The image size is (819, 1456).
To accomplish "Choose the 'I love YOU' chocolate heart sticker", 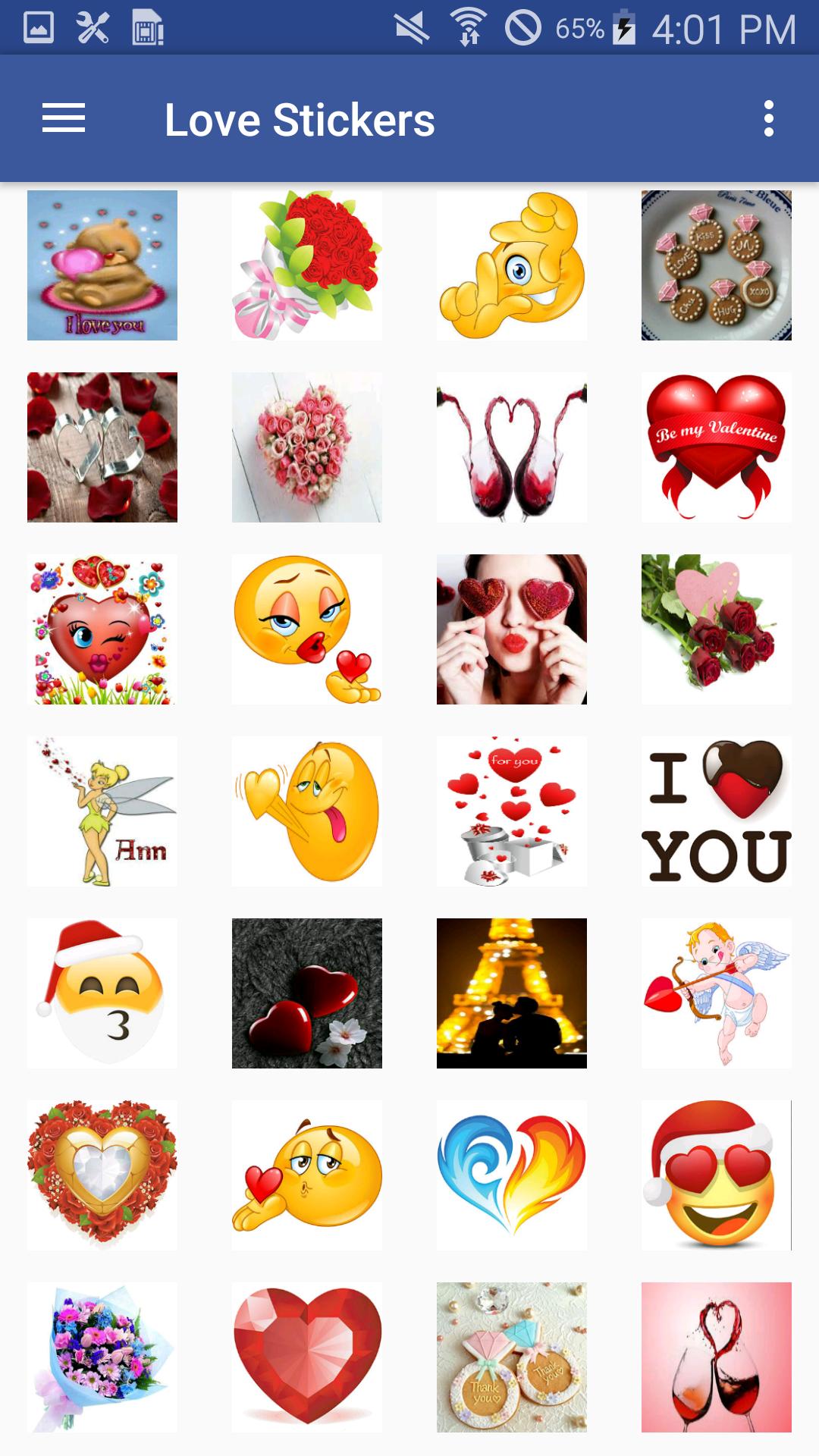I will (x=717, y=811).
